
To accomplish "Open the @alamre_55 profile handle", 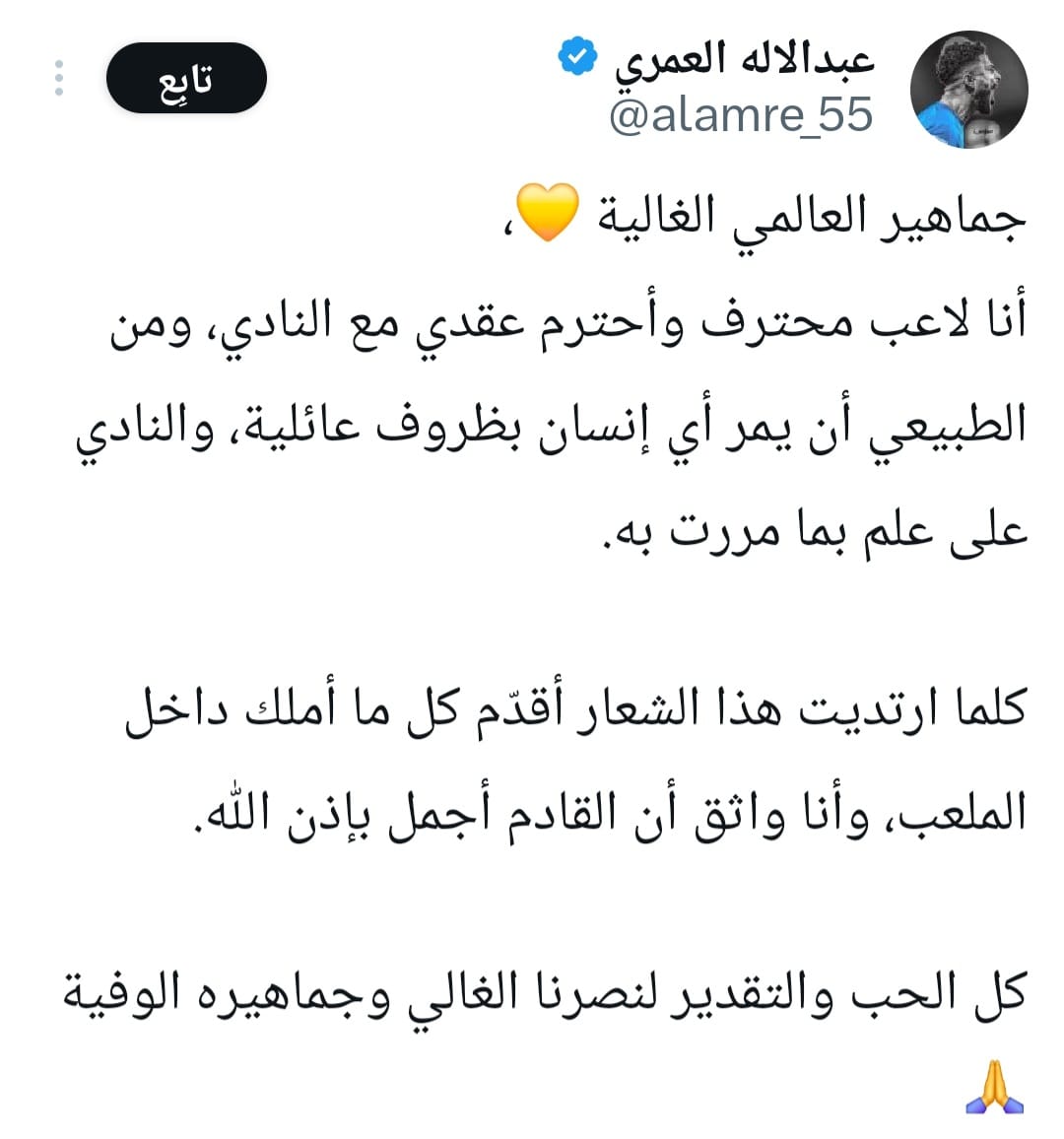I will click(741, 115).
